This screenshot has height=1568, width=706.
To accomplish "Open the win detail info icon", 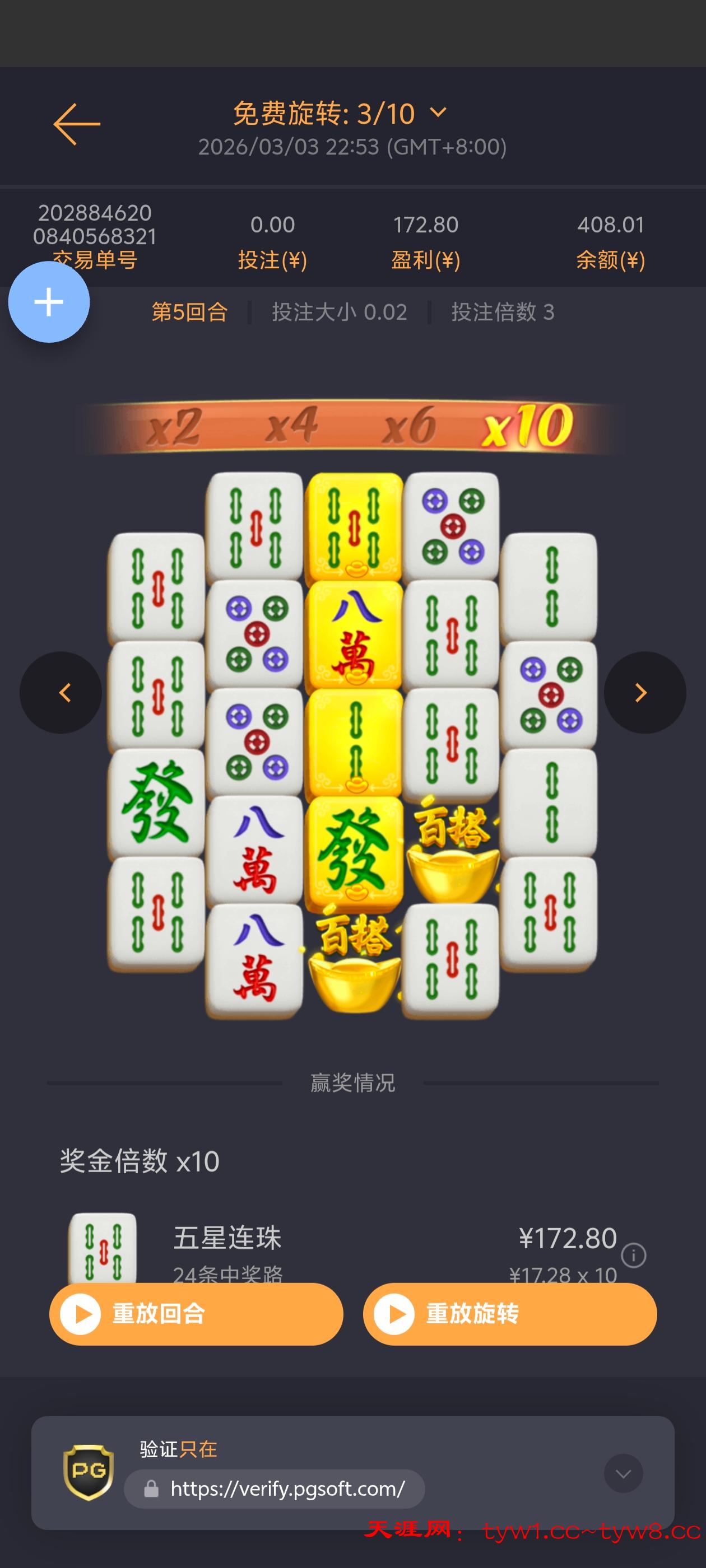I will [634, 1255].
